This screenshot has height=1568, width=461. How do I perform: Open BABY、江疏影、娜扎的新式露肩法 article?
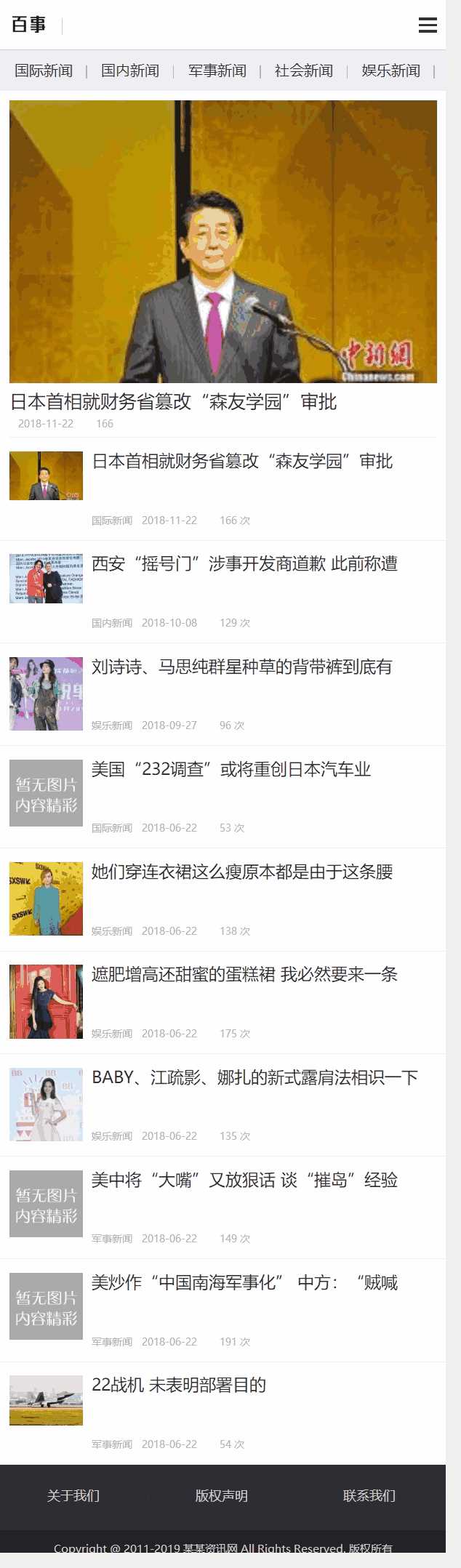pos(254,1077)
